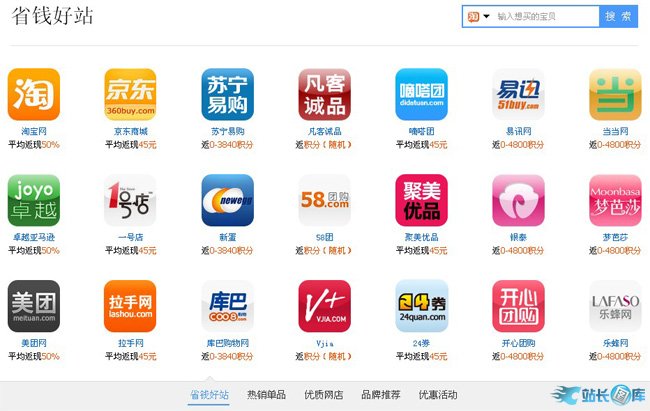Open the 拉手网 store tile
The image size is (650, 411).
131,306
